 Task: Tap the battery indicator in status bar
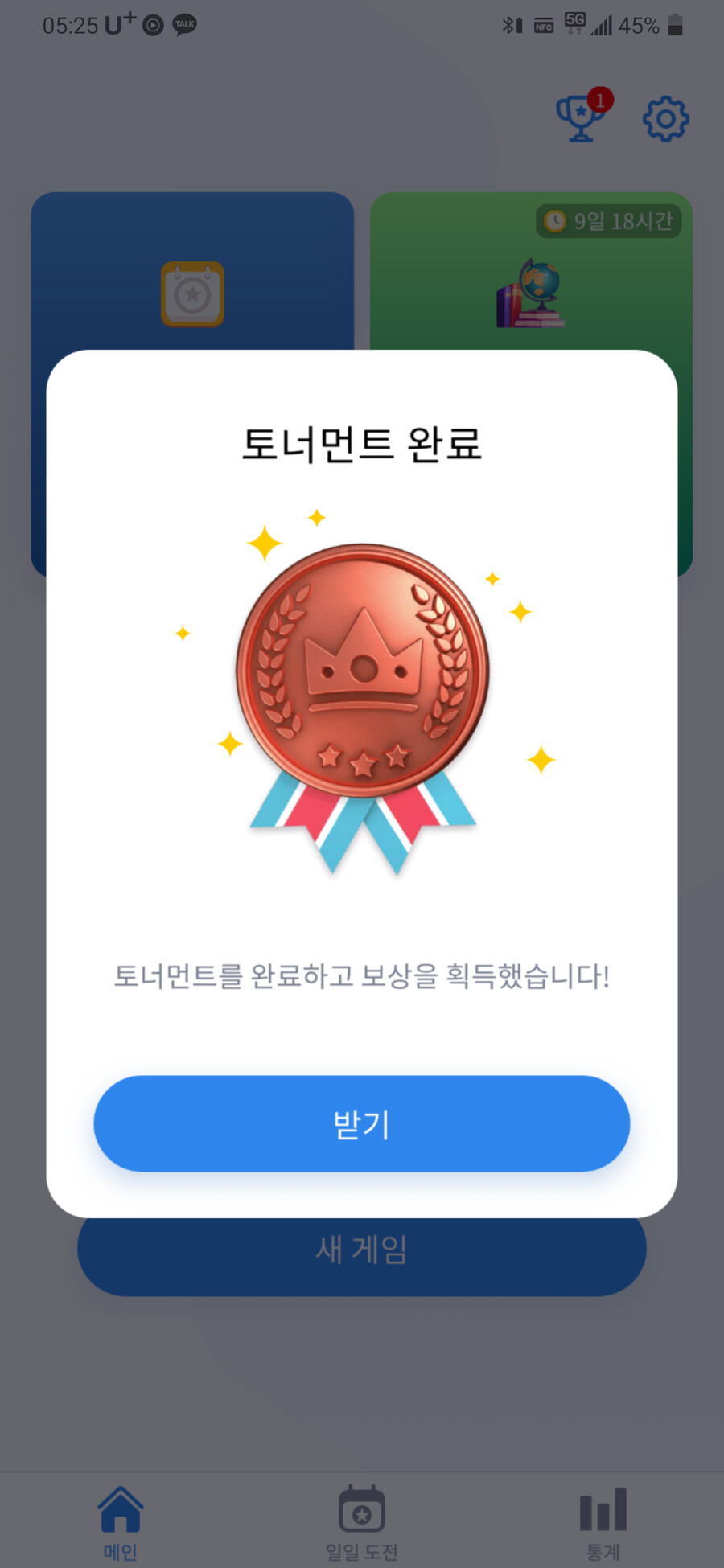tap(674, 24)
